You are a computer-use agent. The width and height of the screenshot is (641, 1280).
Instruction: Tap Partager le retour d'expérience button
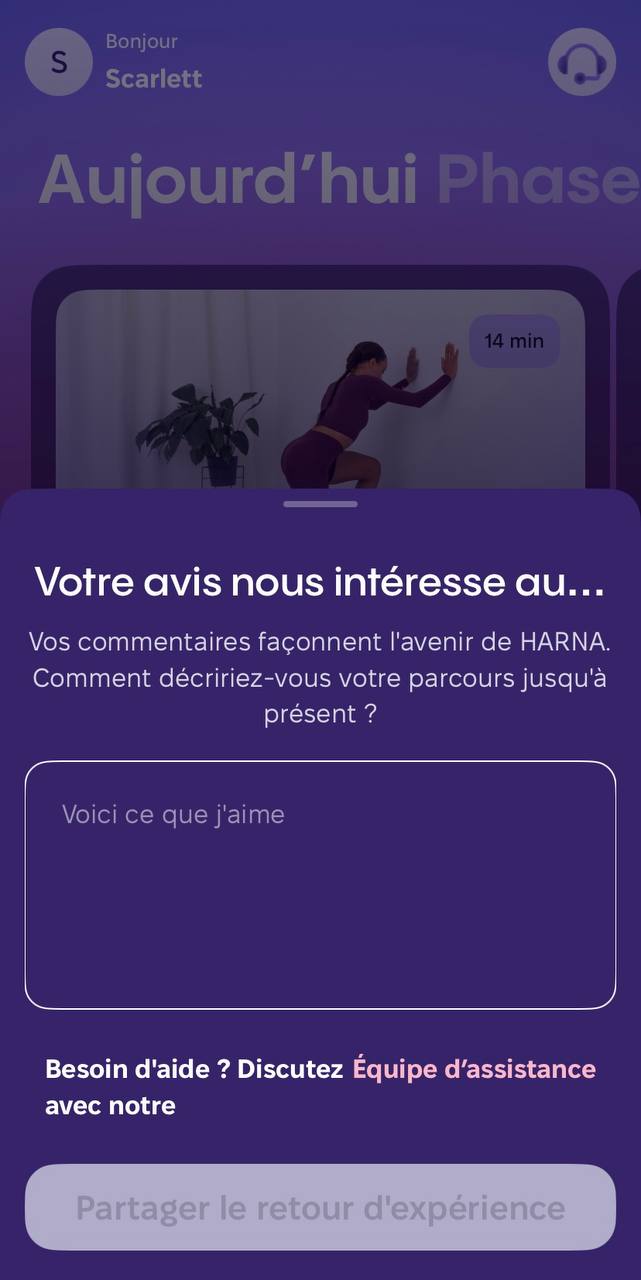pyautogui.click(x=320, y=1207)
